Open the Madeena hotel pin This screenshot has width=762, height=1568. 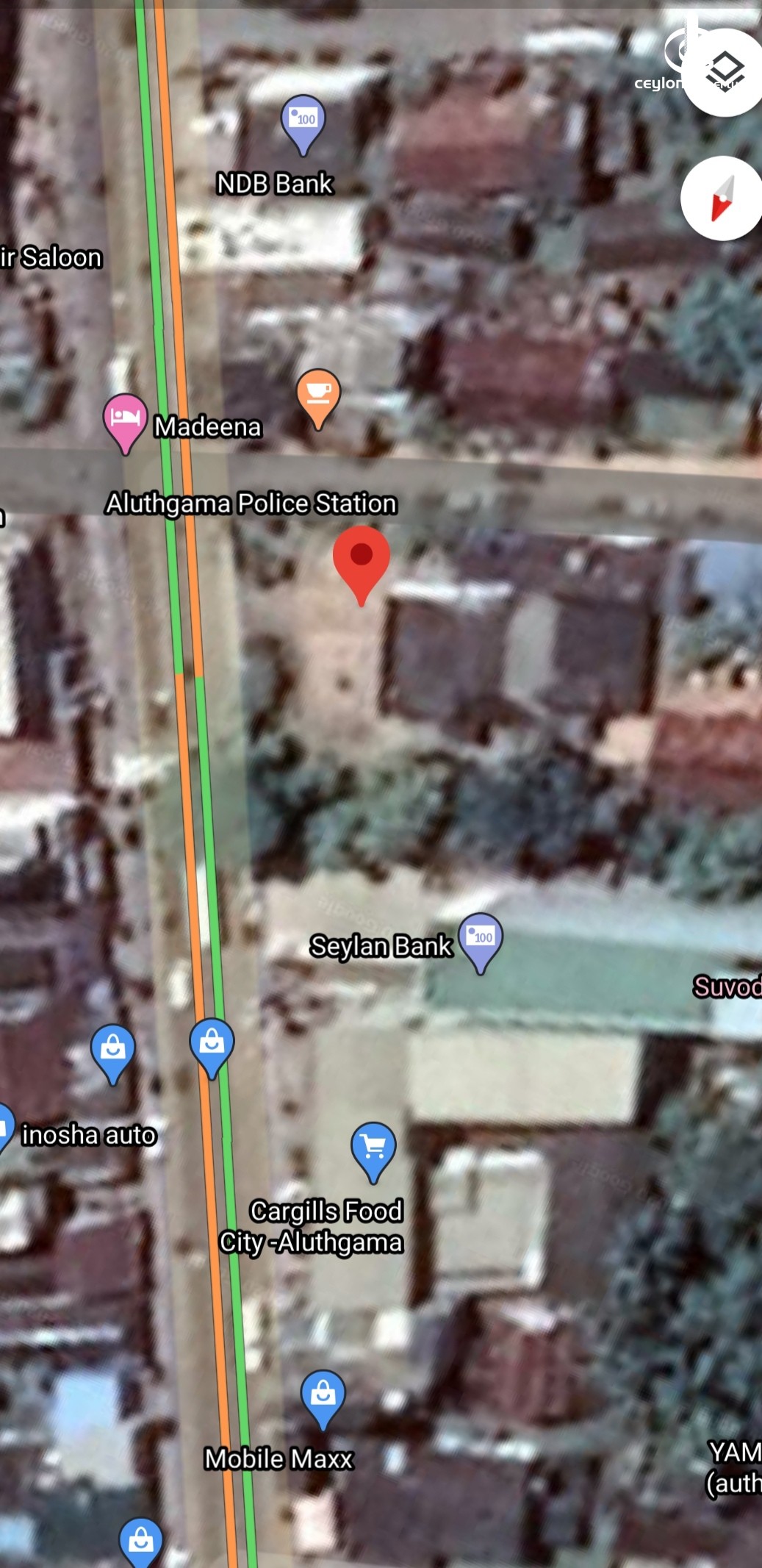125,421
